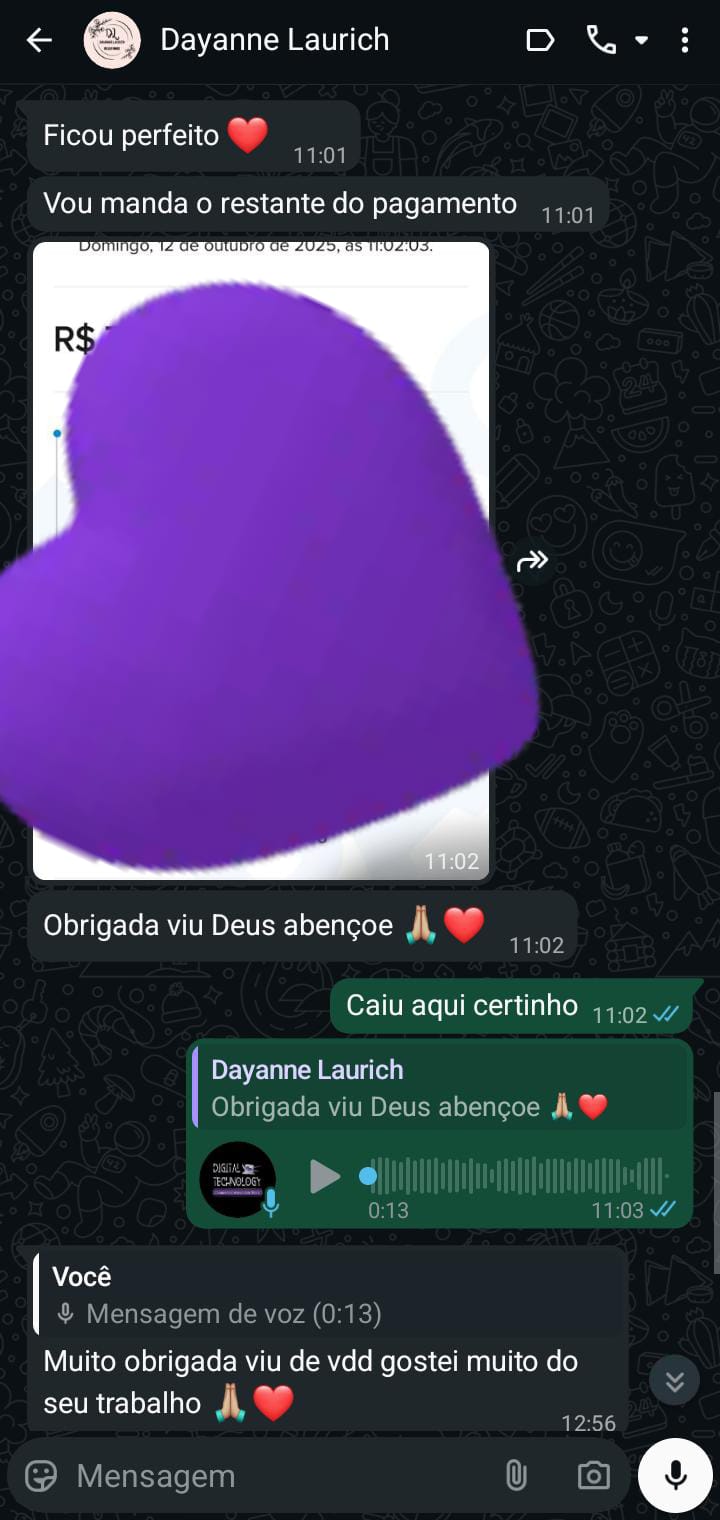Image resolution: width=720 pixels, height=1520 pixels.
Task: Attach a file with the paperclip
Action: tap(516, 1476)
